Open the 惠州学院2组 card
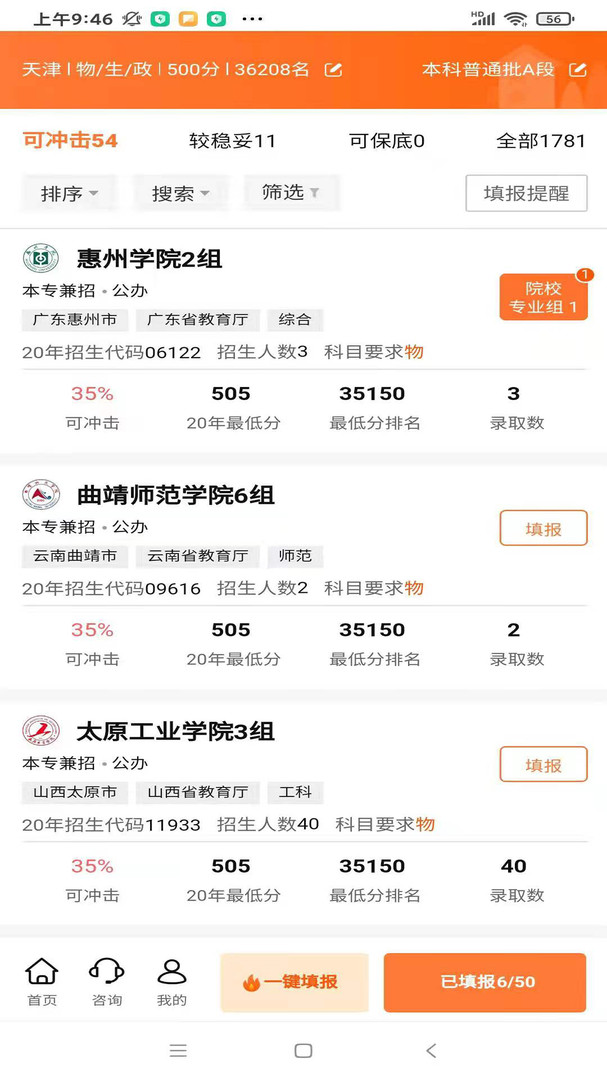The image size is (607, 1080). point(303,340)
